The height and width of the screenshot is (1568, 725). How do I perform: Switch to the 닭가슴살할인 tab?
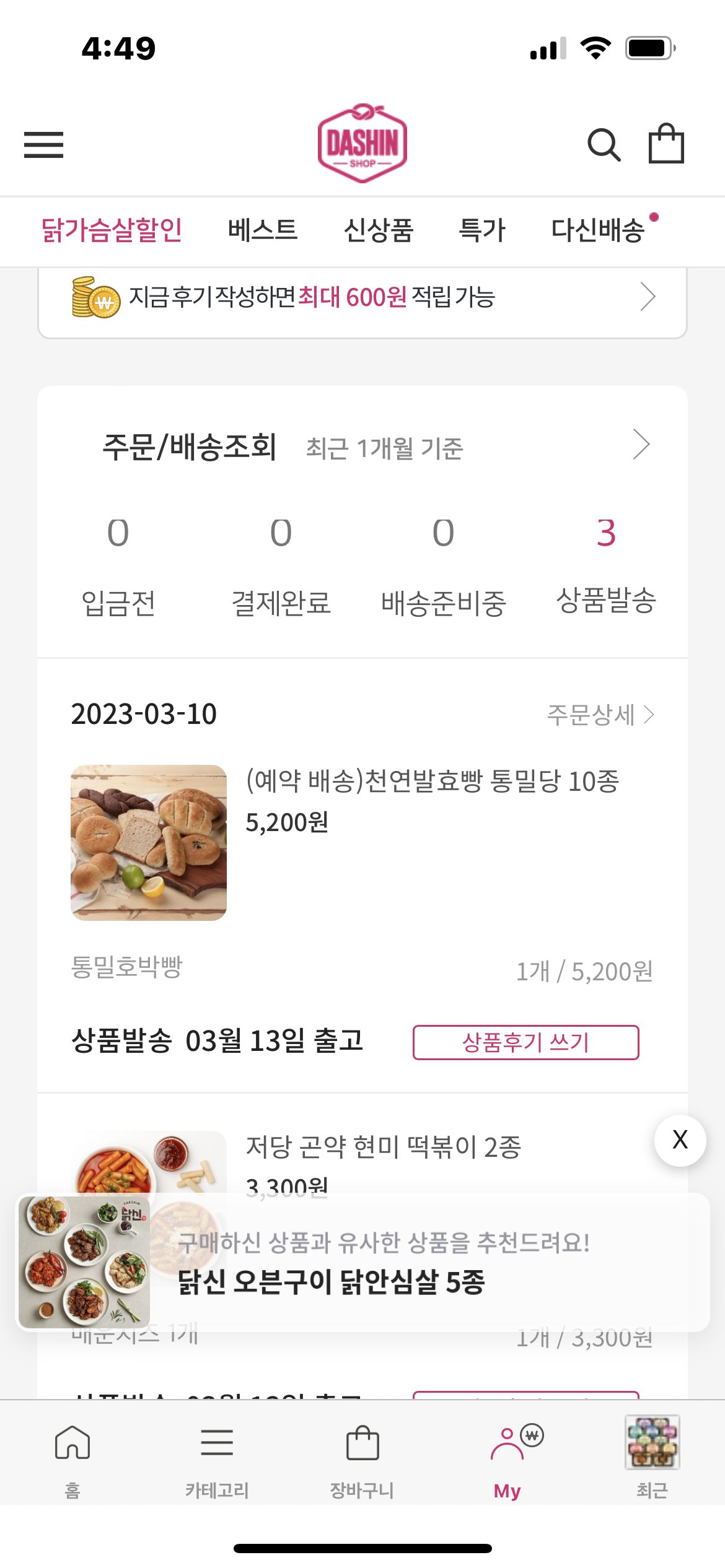112,230
